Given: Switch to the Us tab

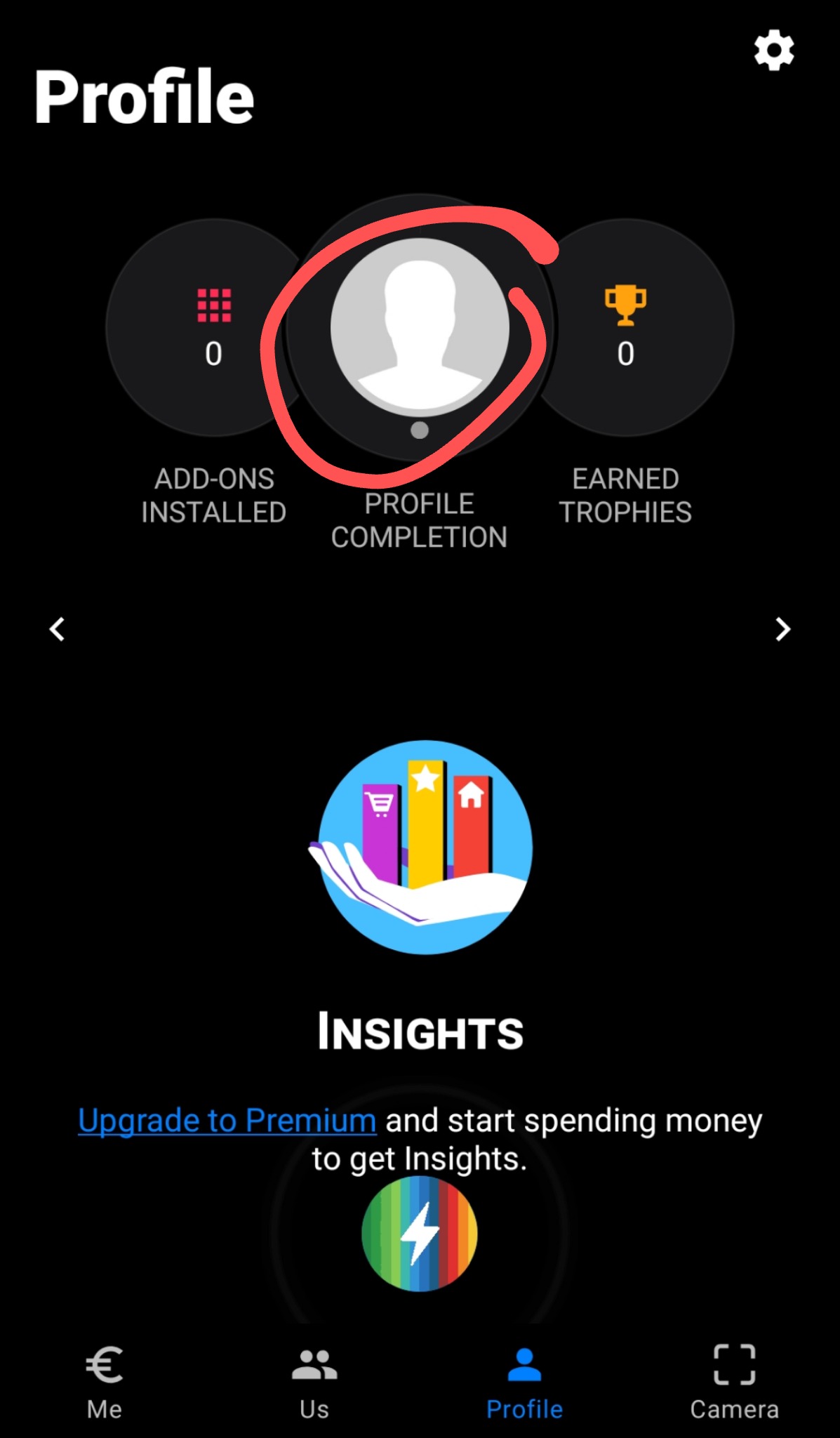Looking at the screenshot, I should click(x=314, y=1382).
